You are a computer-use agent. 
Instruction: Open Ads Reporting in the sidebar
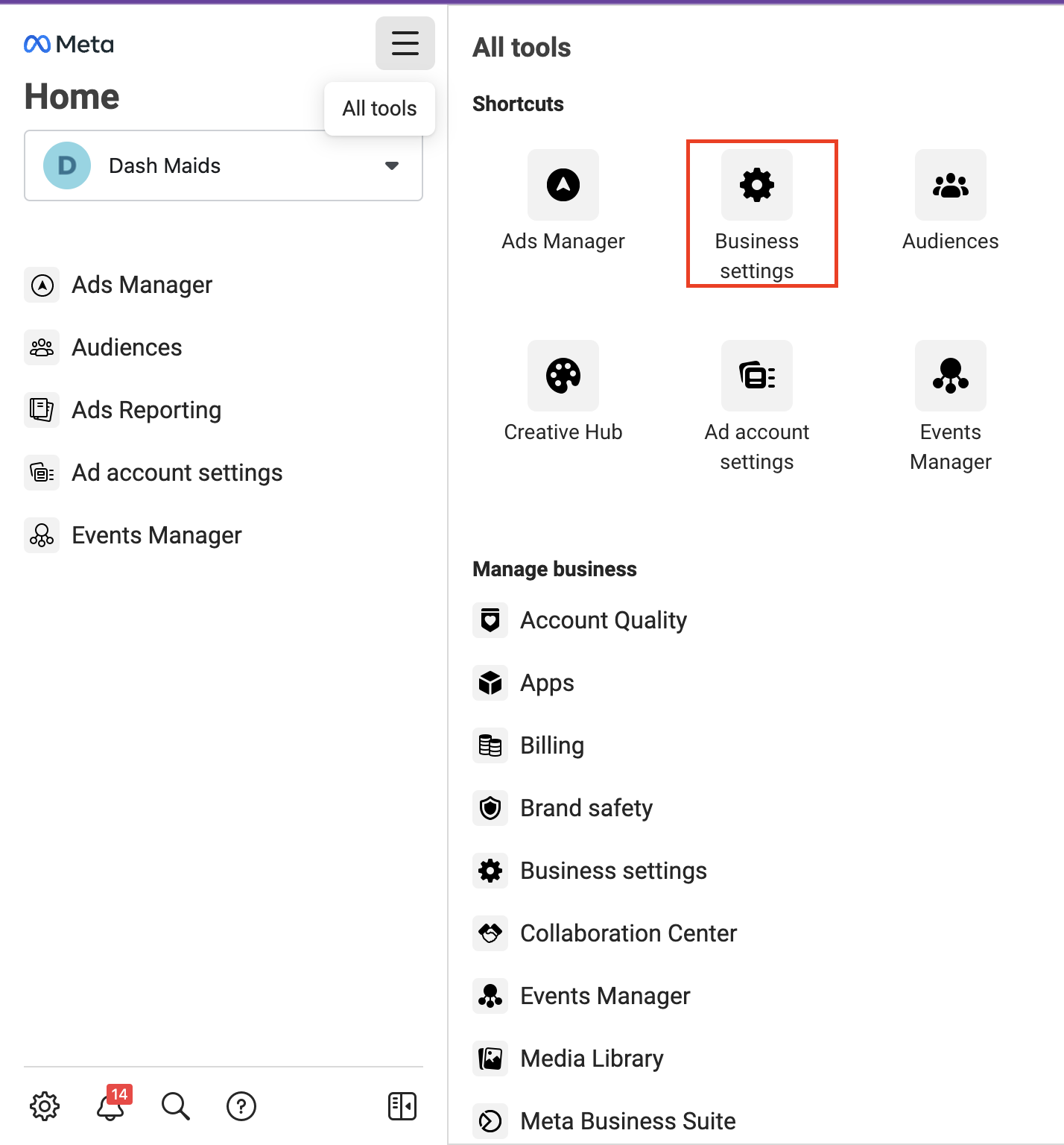[x=146, y=410]
